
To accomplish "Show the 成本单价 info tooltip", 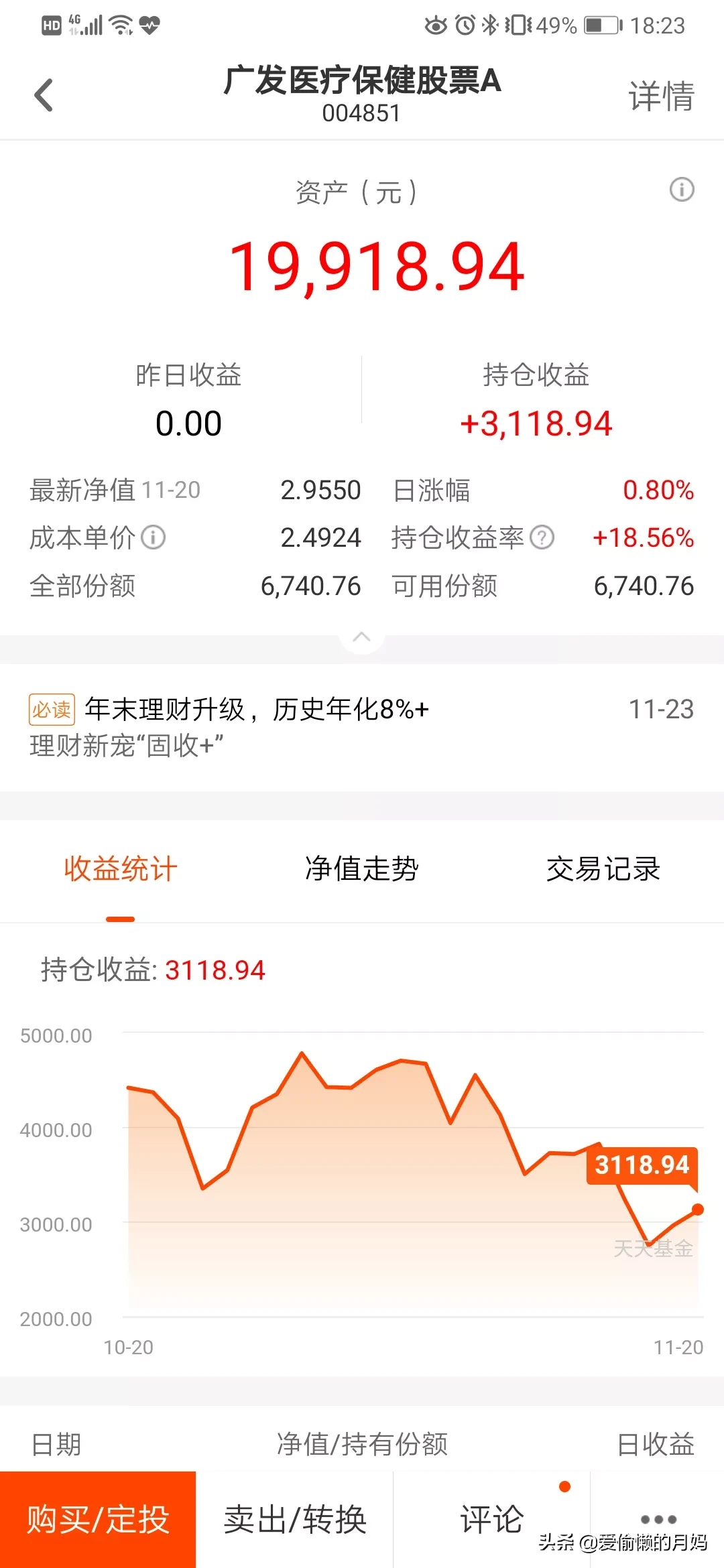I will [154, 537].
